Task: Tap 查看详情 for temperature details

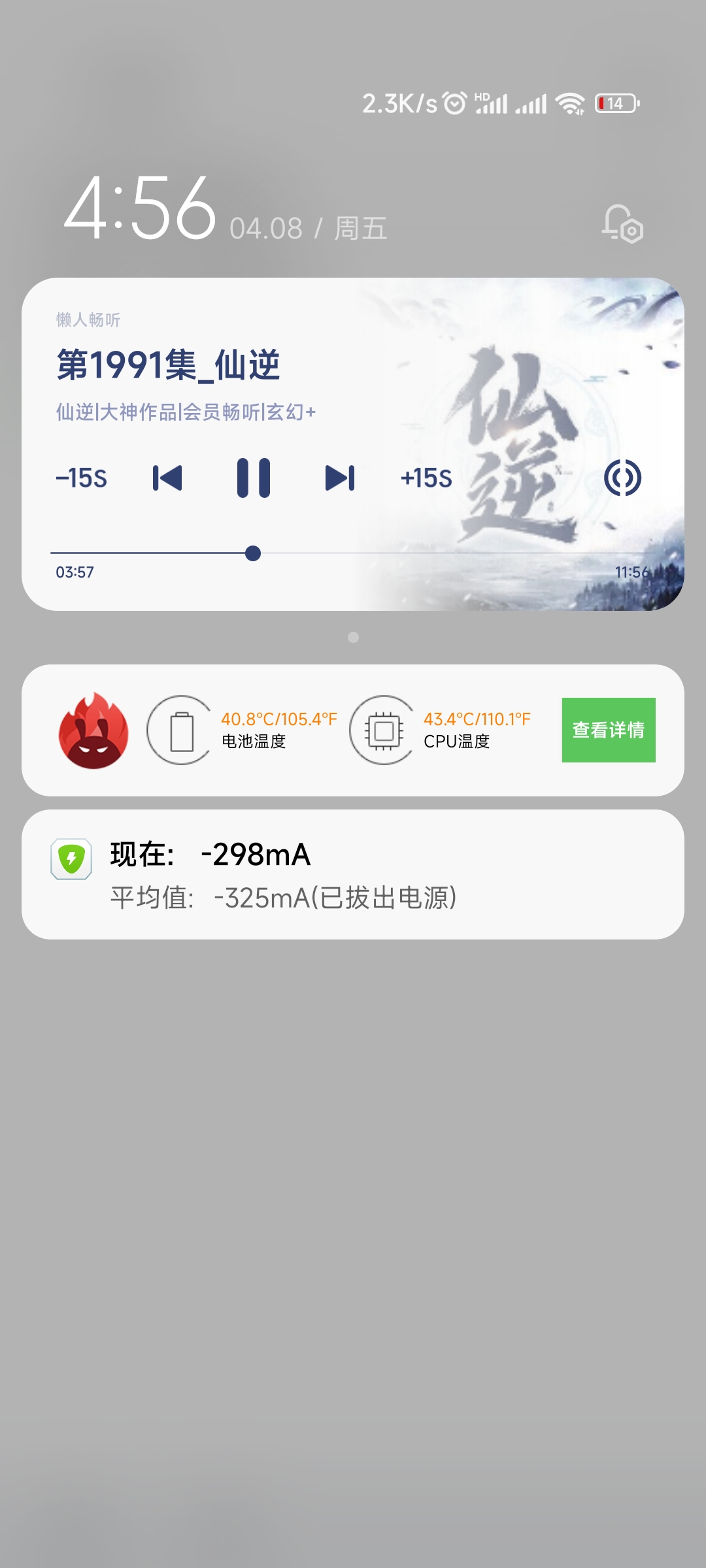Action: [x=609, y=730]
